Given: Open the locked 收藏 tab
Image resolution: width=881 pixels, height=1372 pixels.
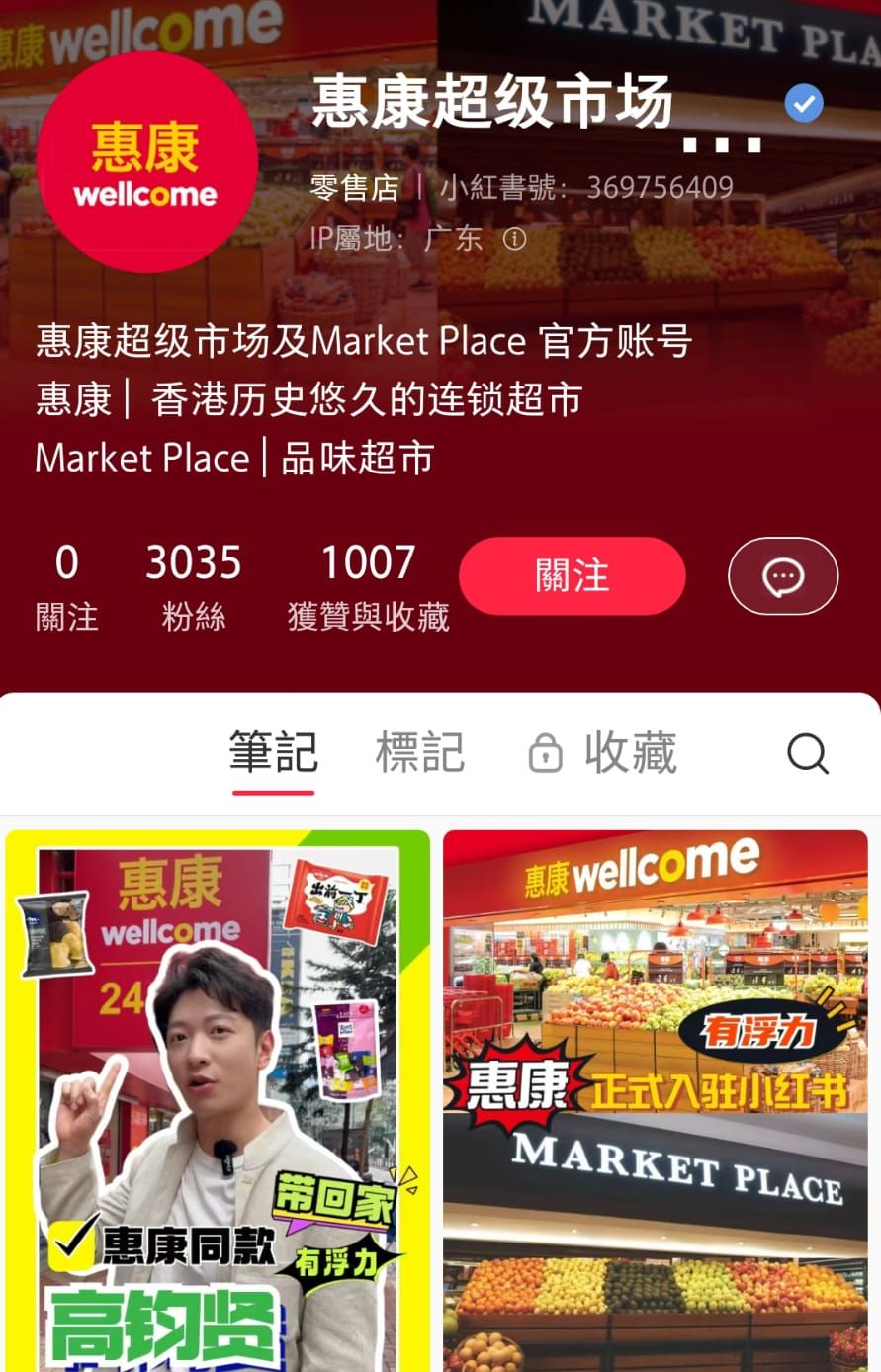Looking at the screenshot, I should coord(603,754).
